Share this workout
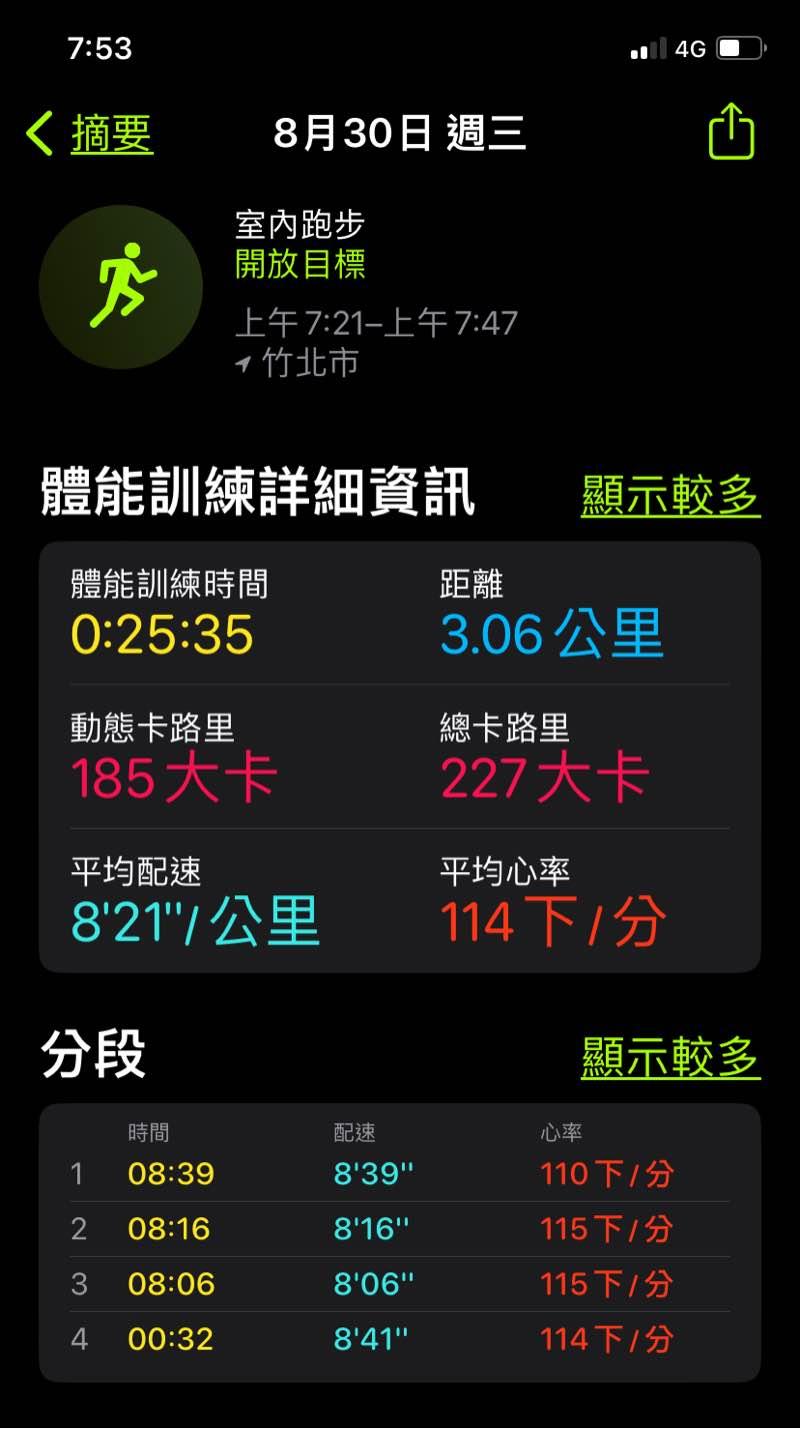Screen dimensions: 800x1429 pyautogui.click(x=731, y=131)
